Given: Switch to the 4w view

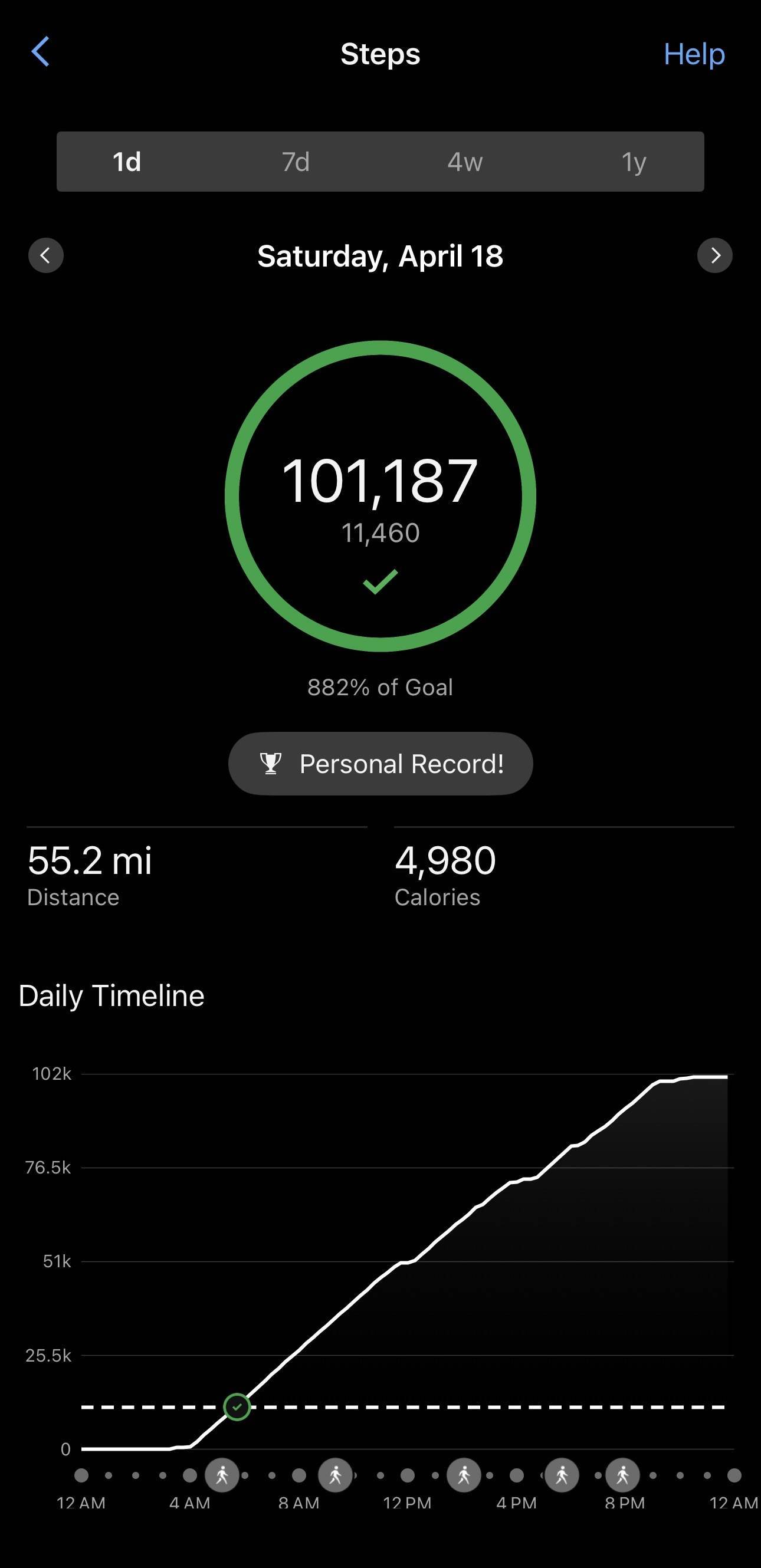Looking at the screenshot, I should coord(464,162).
